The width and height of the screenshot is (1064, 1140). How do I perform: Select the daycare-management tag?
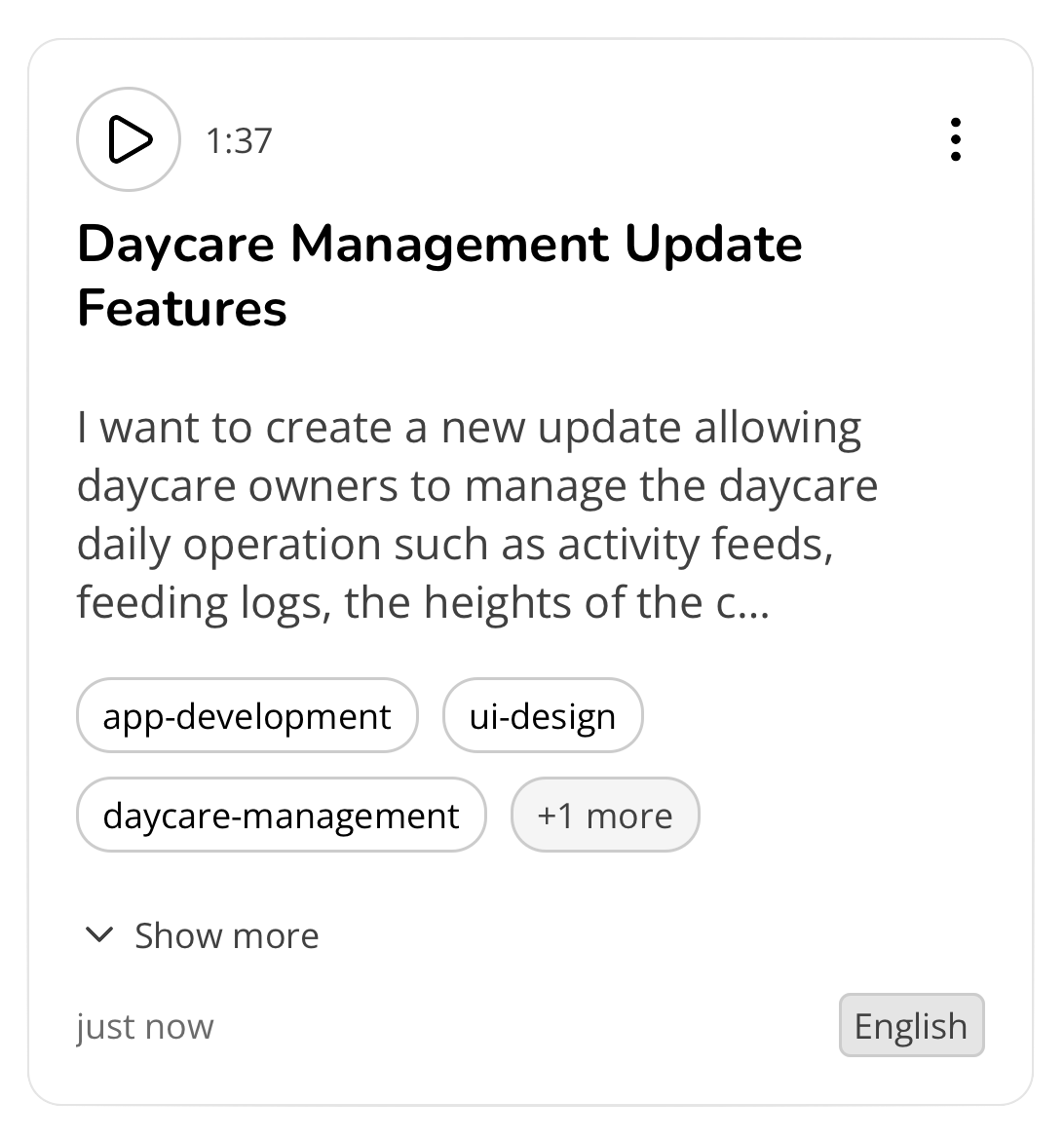pos(281,815)
